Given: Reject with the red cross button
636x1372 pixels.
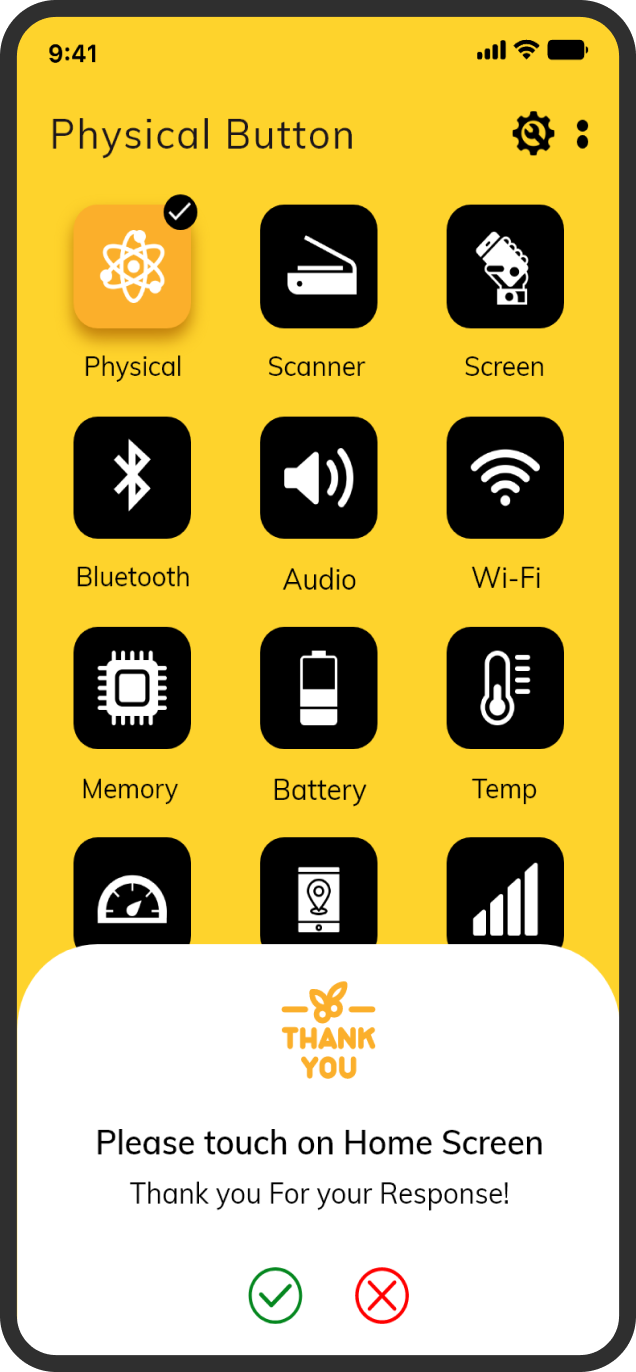Looking at the screenshot, I should [x=382, y=1295].
